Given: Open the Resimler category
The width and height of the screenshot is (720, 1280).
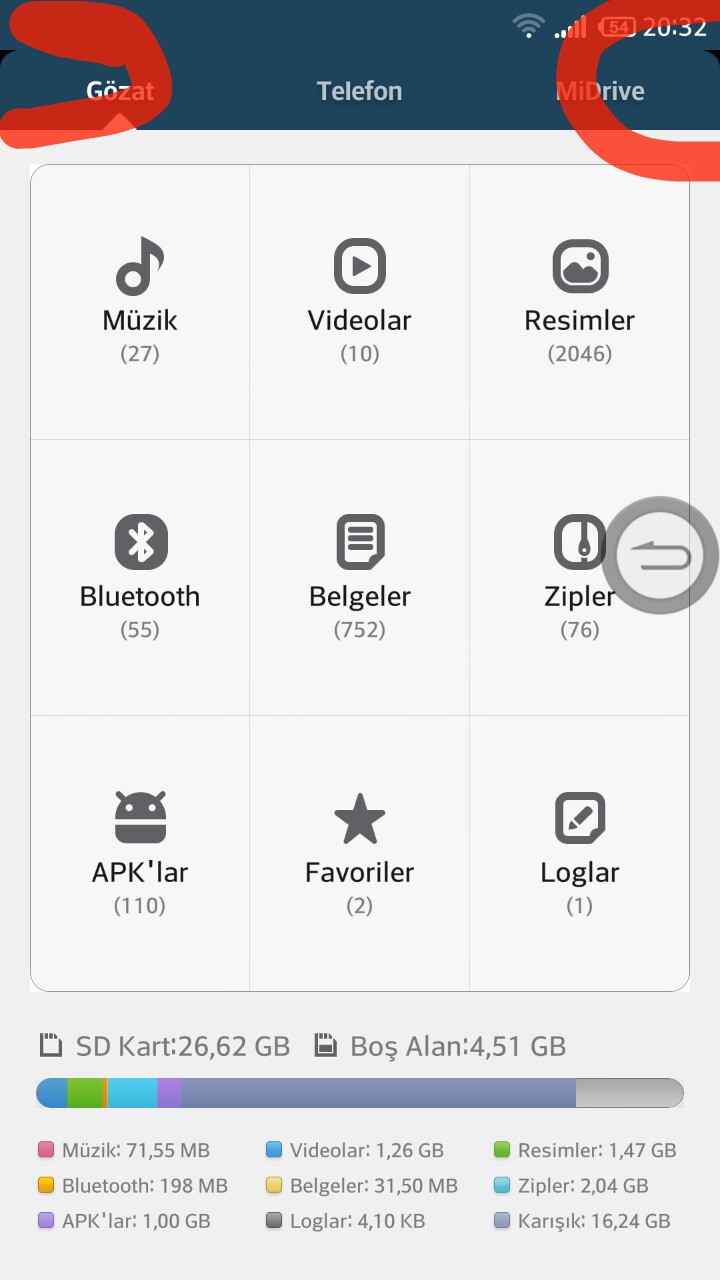Looking at the screenshot, I should [580, 302].
